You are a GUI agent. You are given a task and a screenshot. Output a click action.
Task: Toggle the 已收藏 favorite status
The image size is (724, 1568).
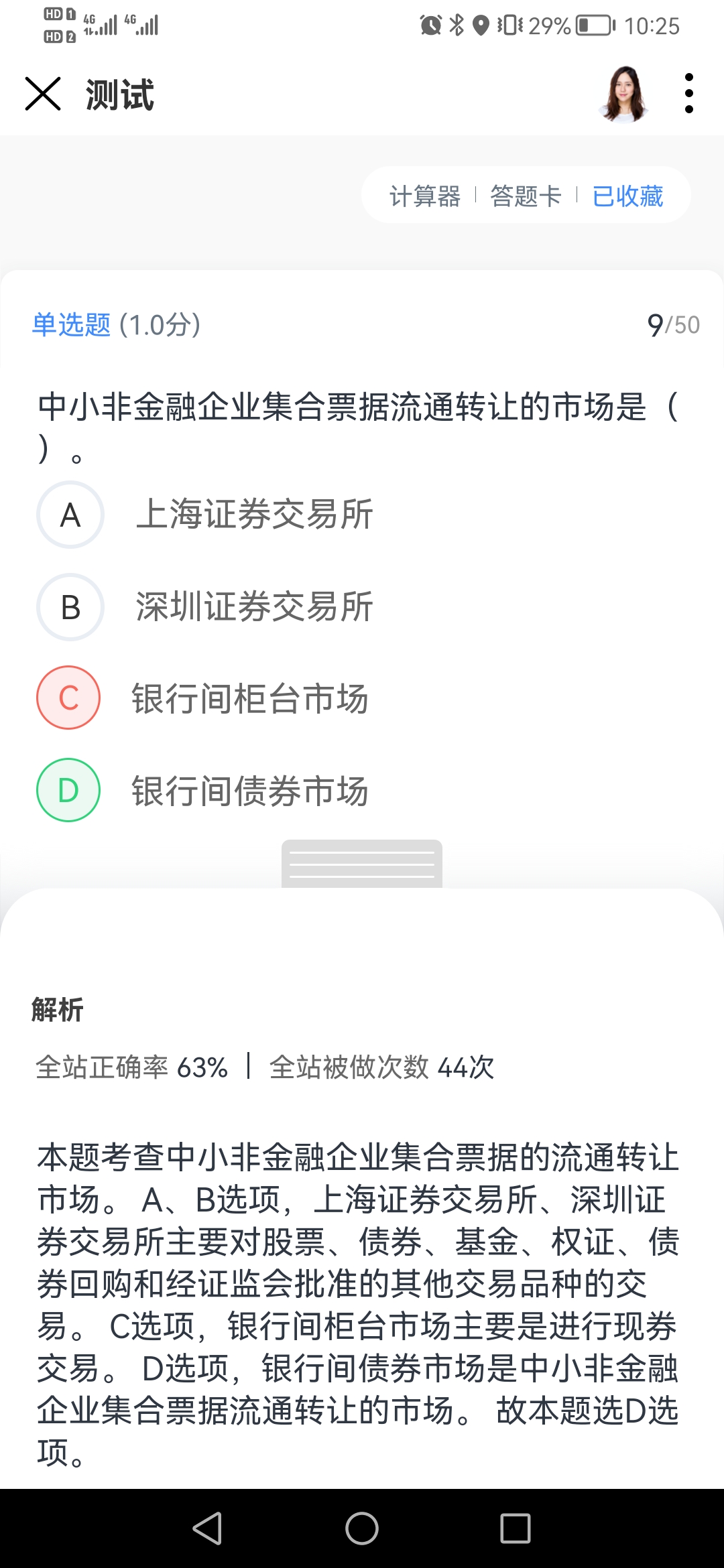627,196
